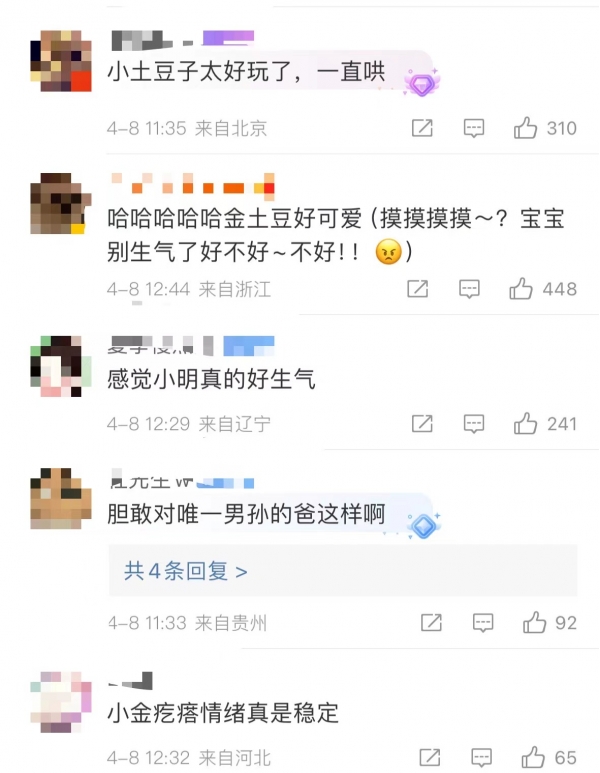600x773 pixels.
Task: Like the comment 小土豆子太好玩了
Action: 526,128
